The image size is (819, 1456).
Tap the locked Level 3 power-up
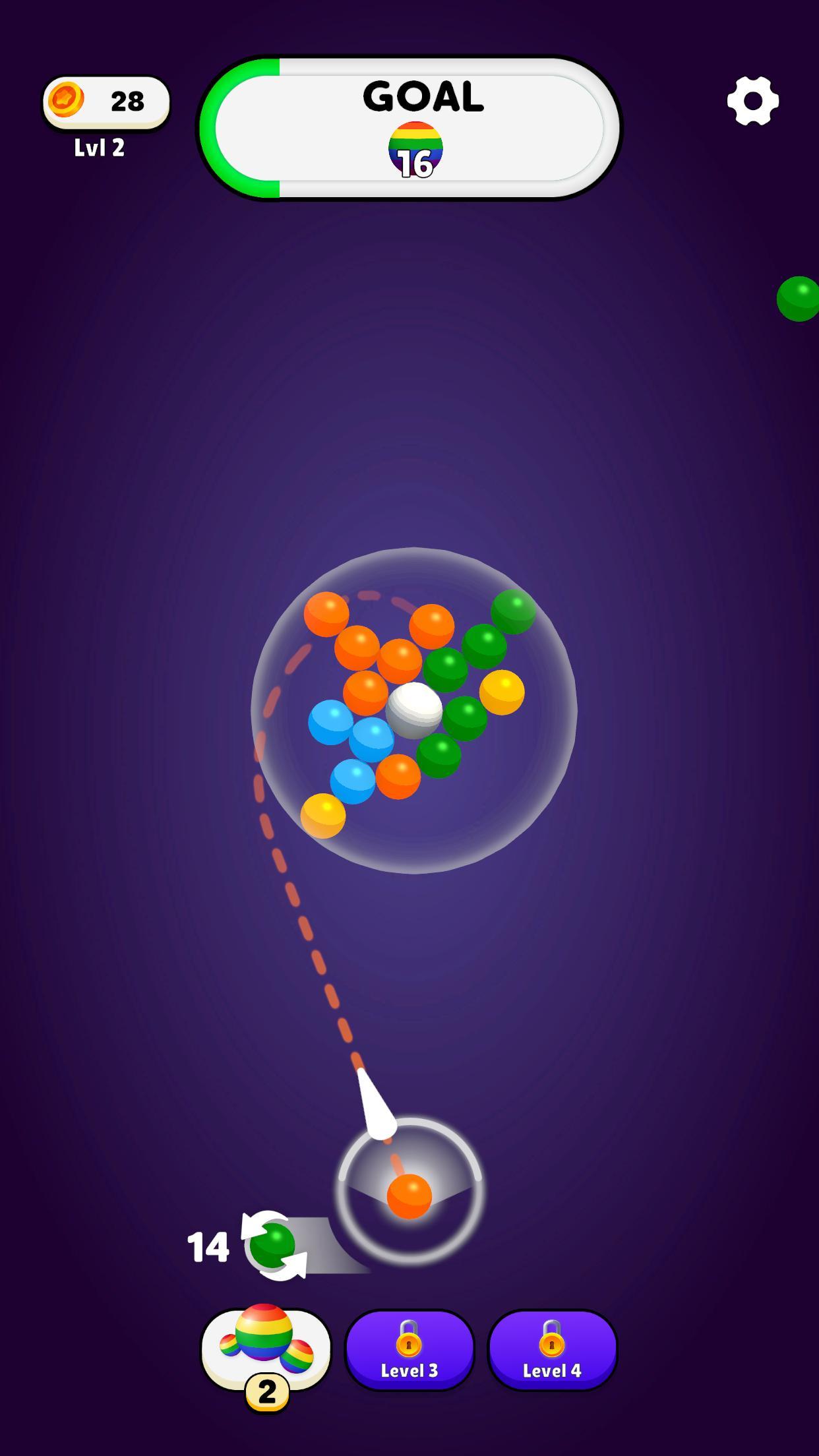click(x=409, y=1349)
